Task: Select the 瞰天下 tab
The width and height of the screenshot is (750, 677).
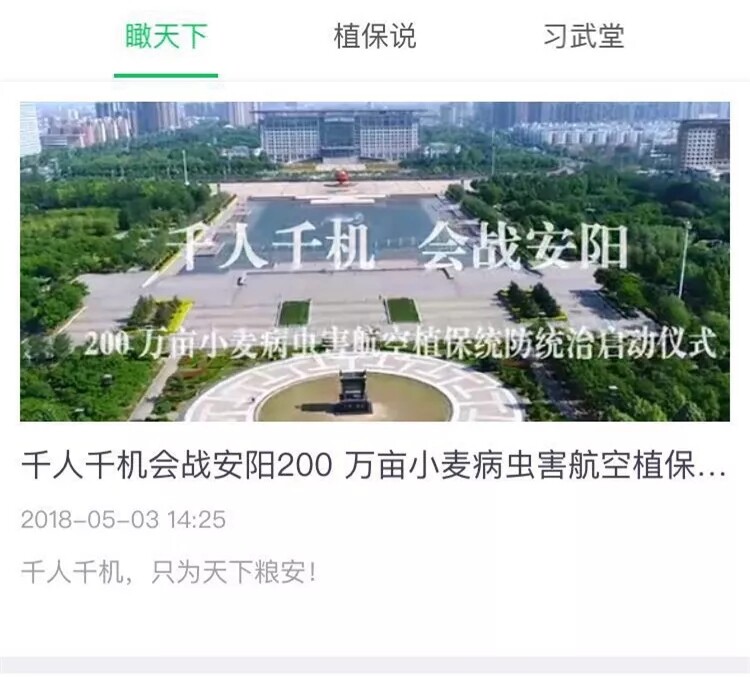Action: pos(166,38)
